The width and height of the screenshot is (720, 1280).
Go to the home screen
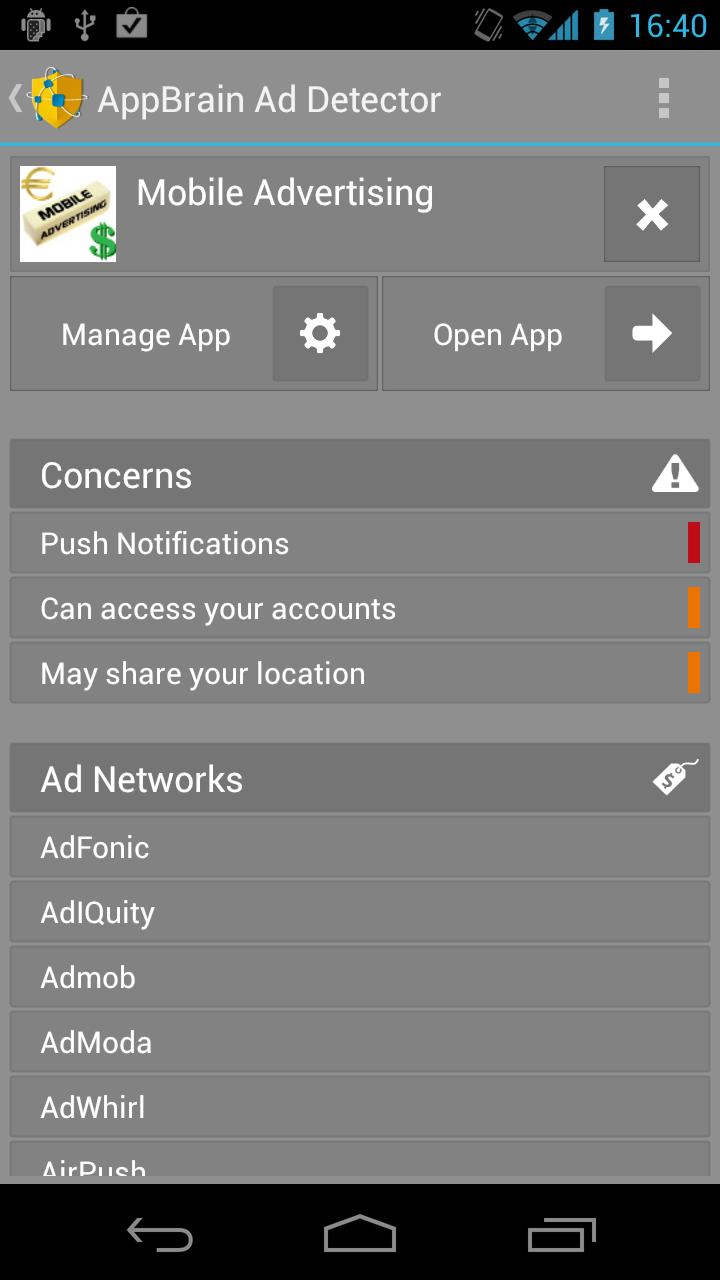click(360, 1234)
